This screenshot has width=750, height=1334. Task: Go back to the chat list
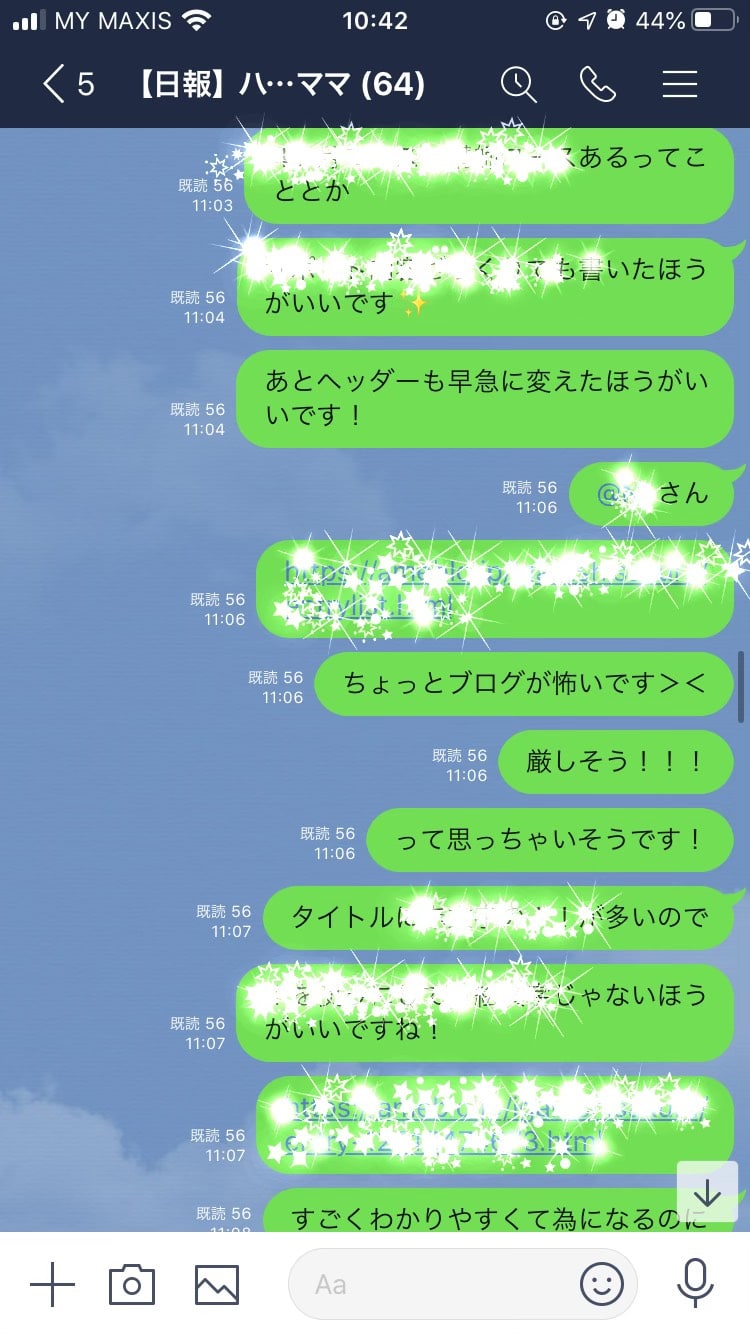tap(67, 85)
